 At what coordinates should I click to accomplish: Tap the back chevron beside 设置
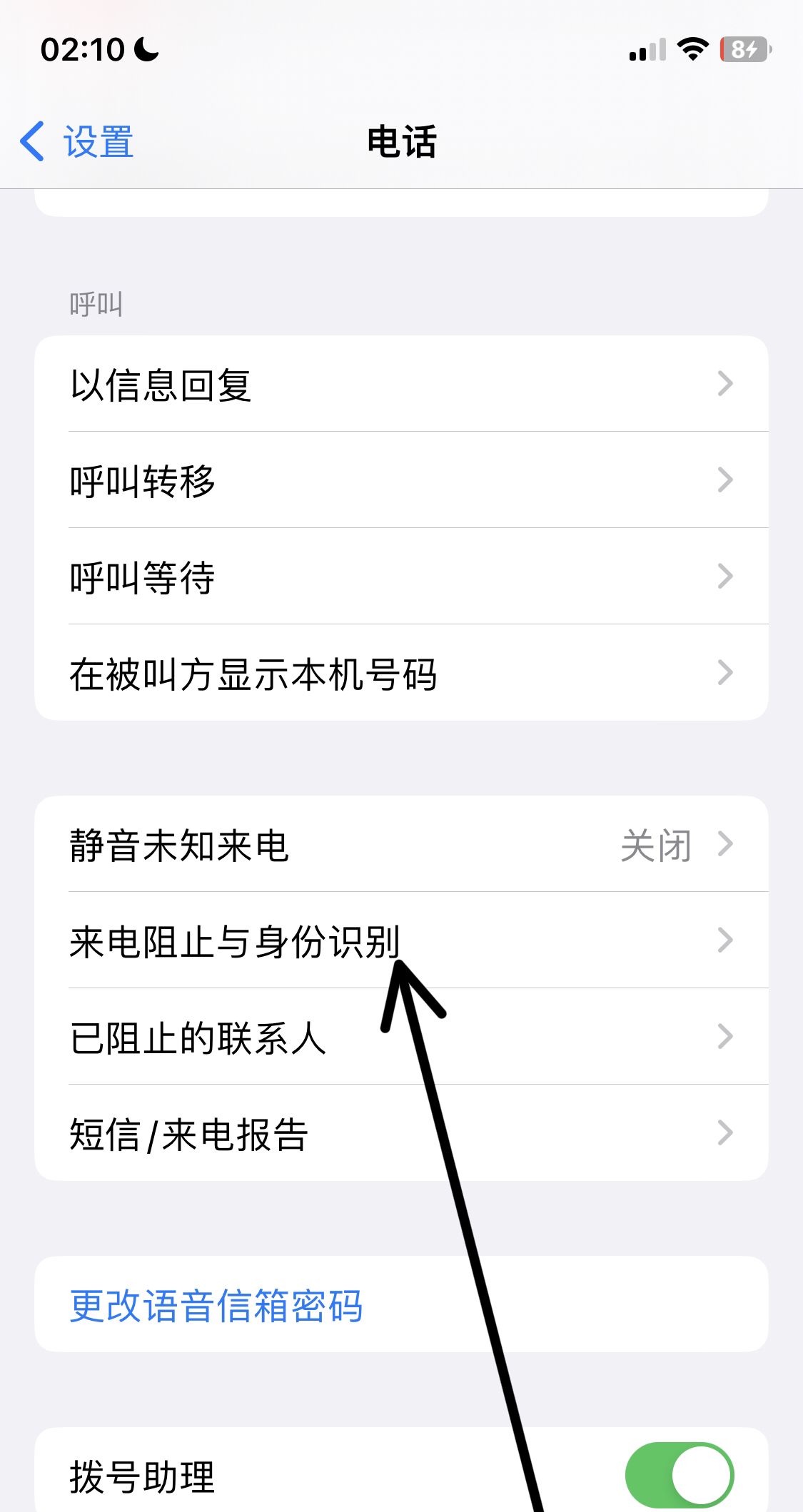[32, 142]
